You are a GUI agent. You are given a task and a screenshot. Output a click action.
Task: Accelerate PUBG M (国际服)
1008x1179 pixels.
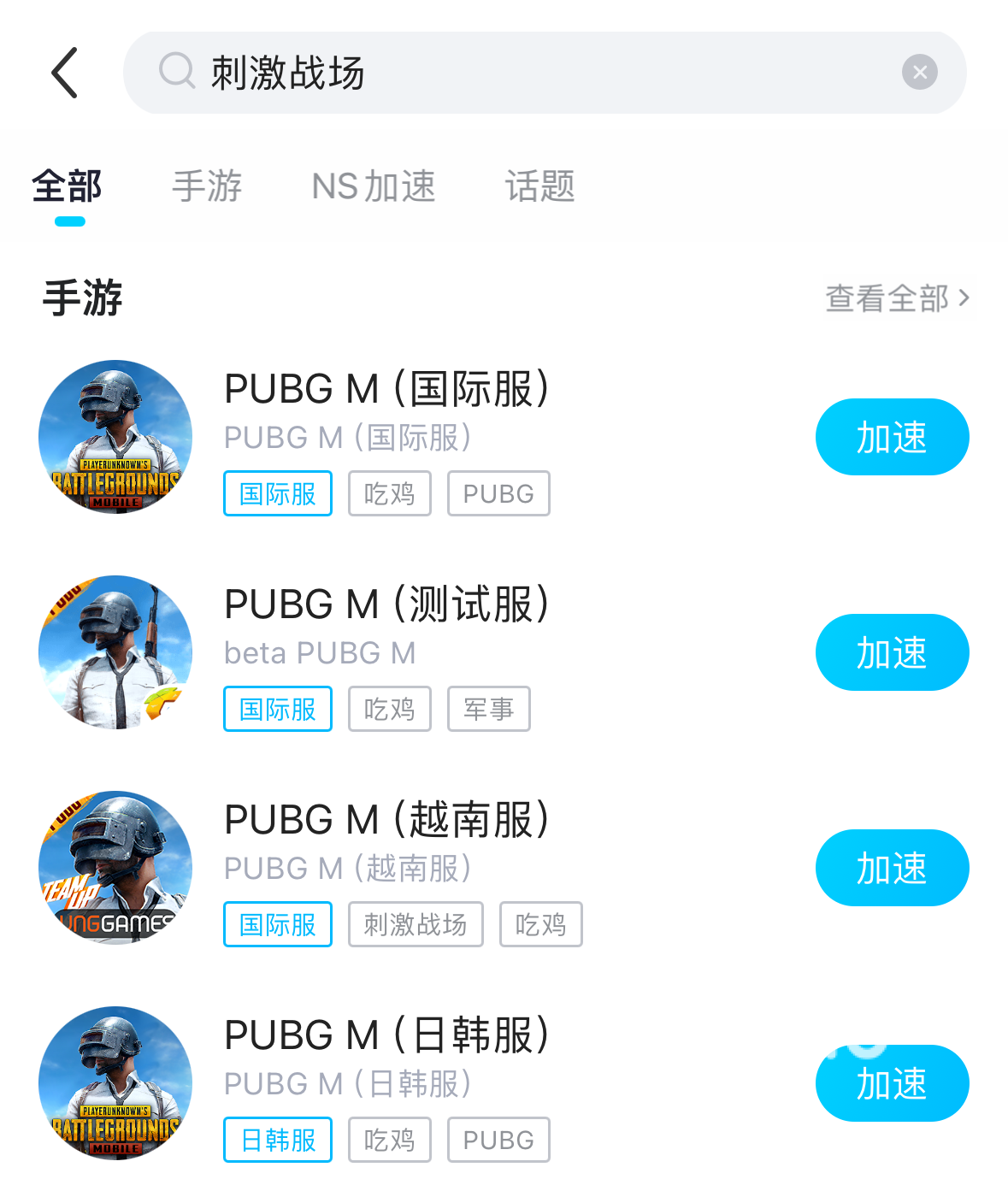click(x=892, y=437)
